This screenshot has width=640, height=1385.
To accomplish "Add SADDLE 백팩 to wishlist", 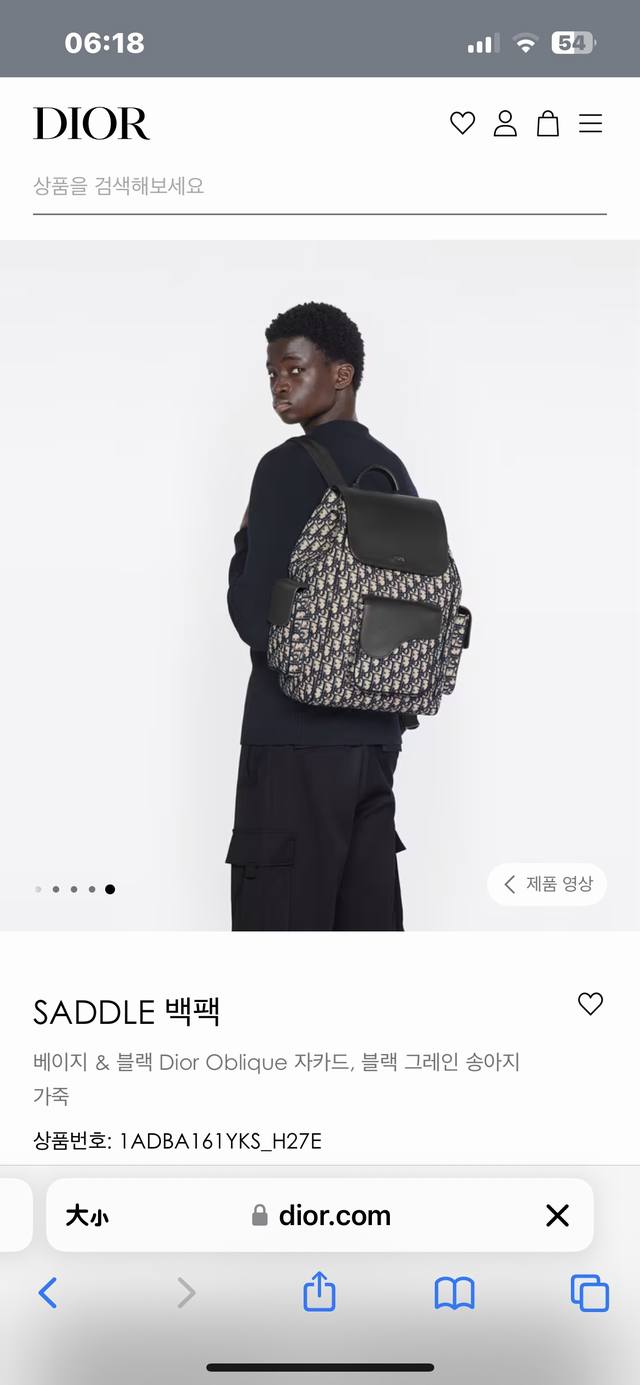I will click(591, 1004).
